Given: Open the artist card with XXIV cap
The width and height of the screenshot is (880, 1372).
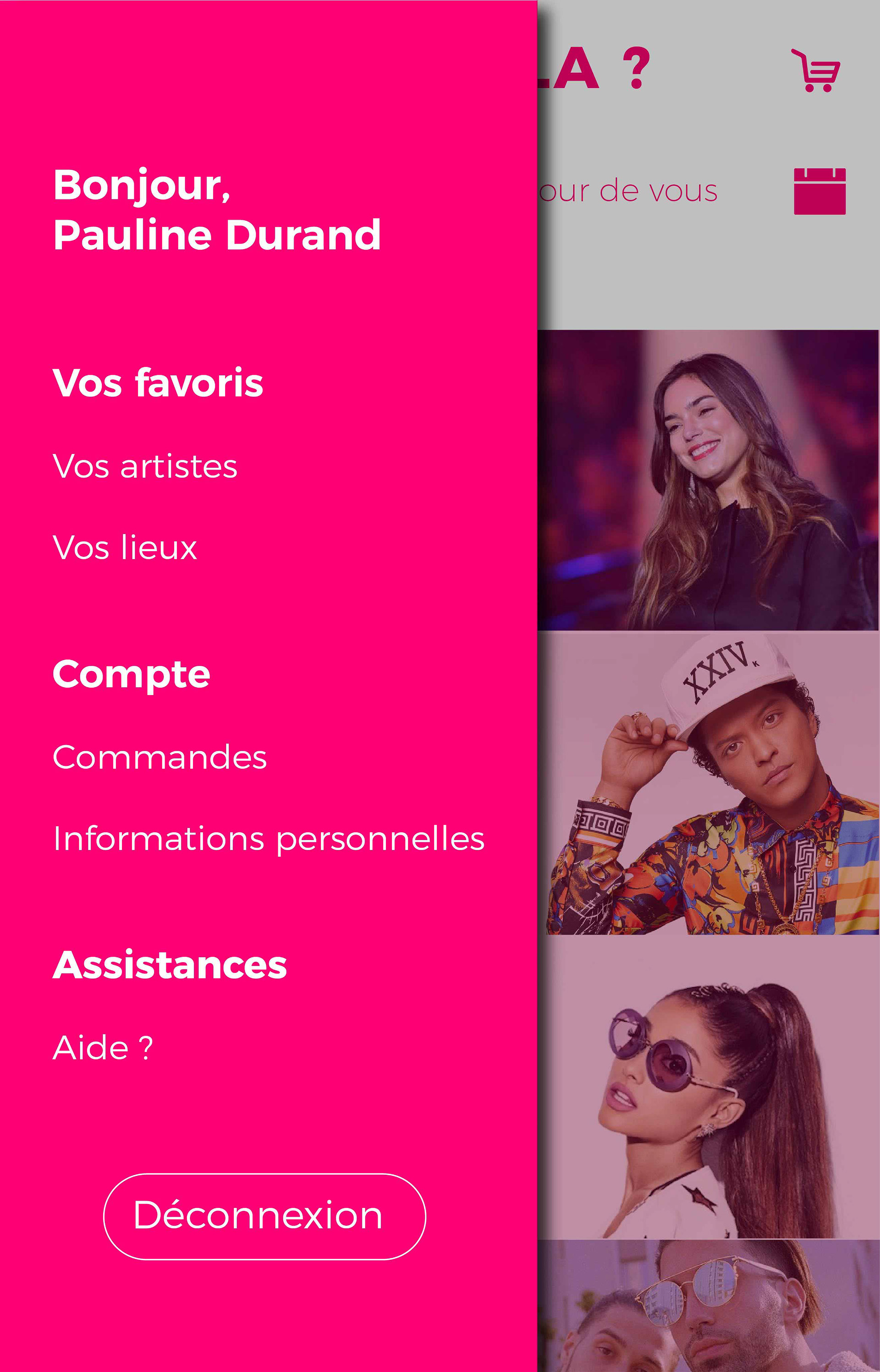Looking at the screenshot, I should (x=709, y=783).
